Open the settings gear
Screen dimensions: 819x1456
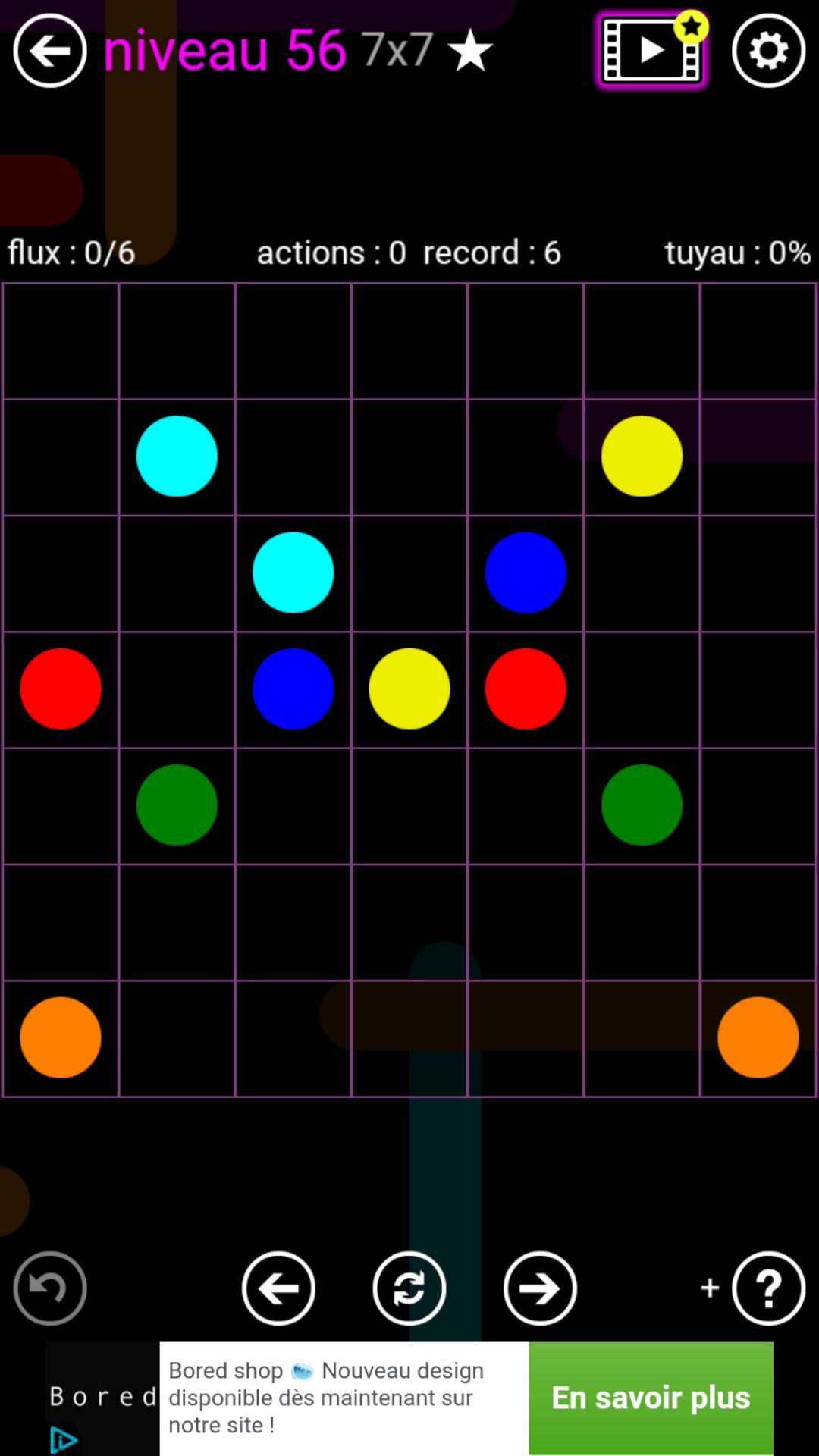[768, 51]
